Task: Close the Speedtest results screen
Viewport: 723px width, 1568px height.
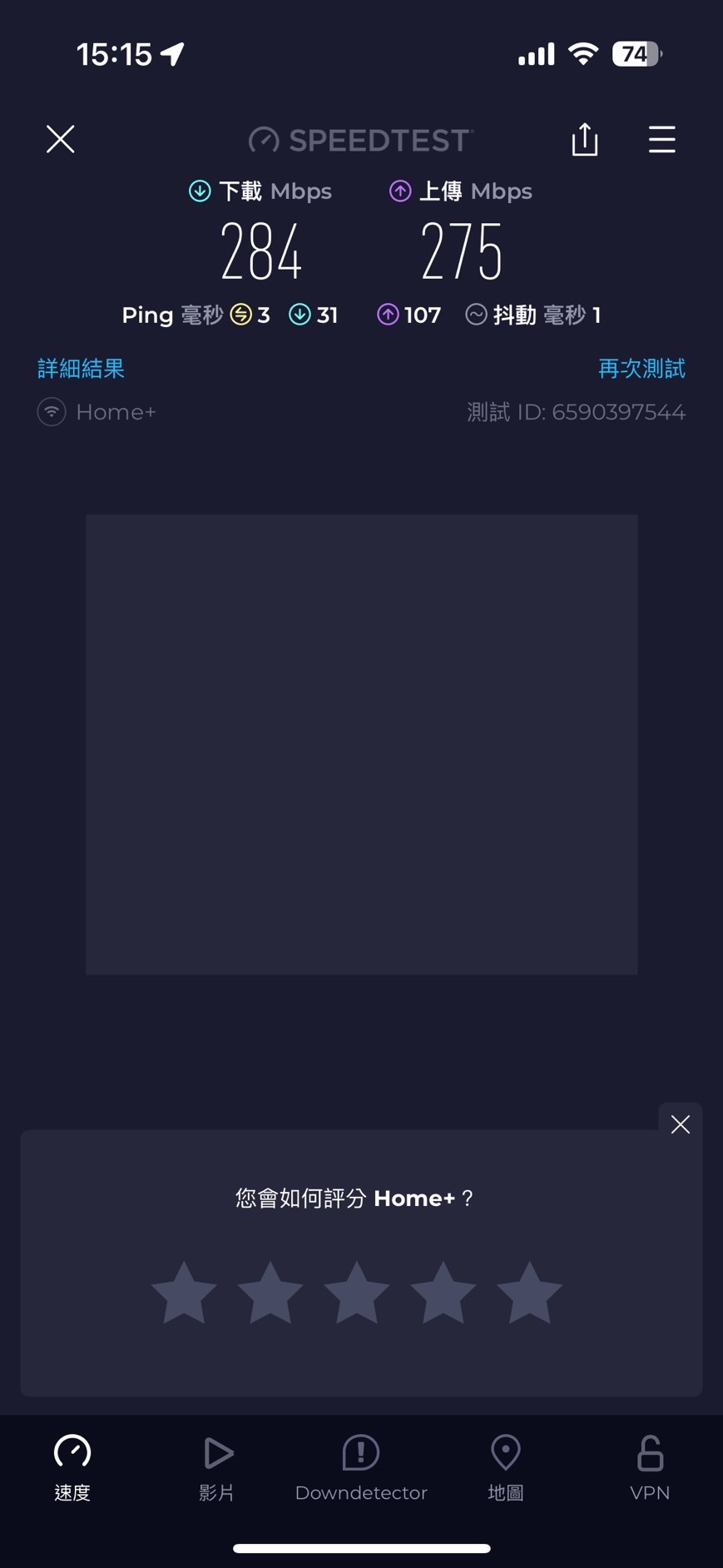Action: coord(61,139)
